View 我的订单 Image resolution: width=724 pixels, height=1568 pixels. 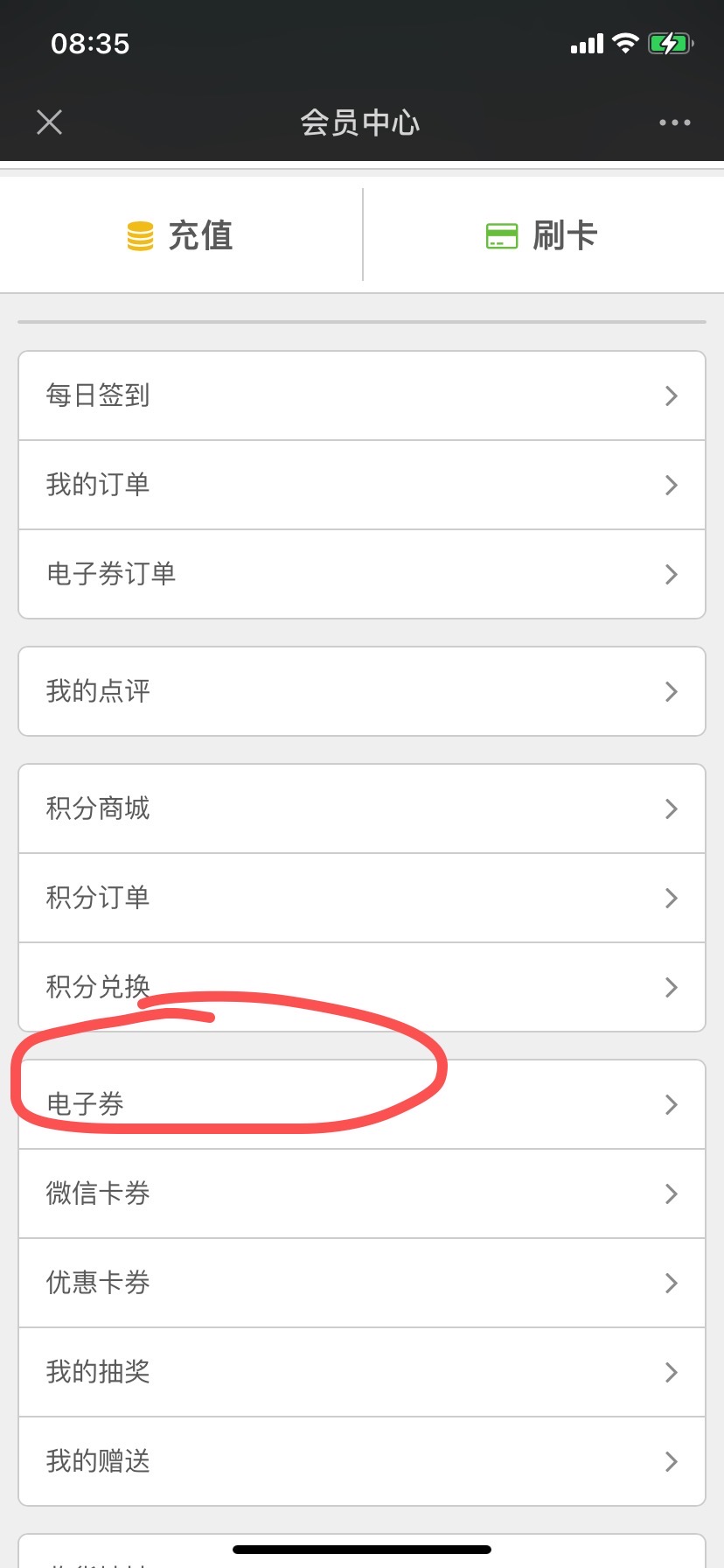[362, 485]
